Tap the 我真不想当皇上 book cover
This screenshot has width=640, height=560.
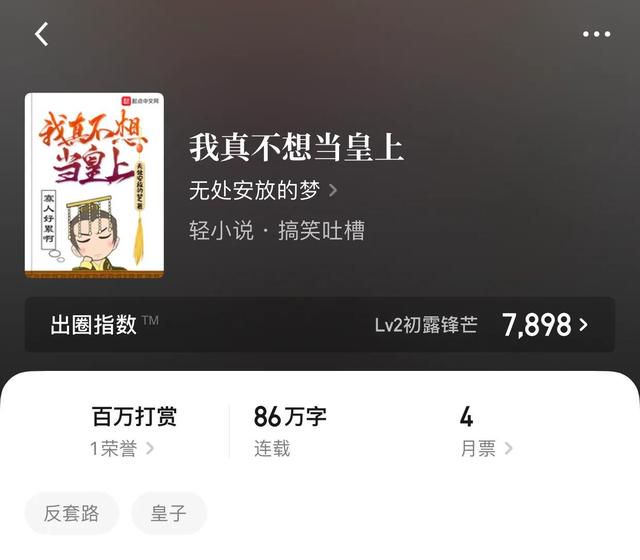[x=94, y=185]
